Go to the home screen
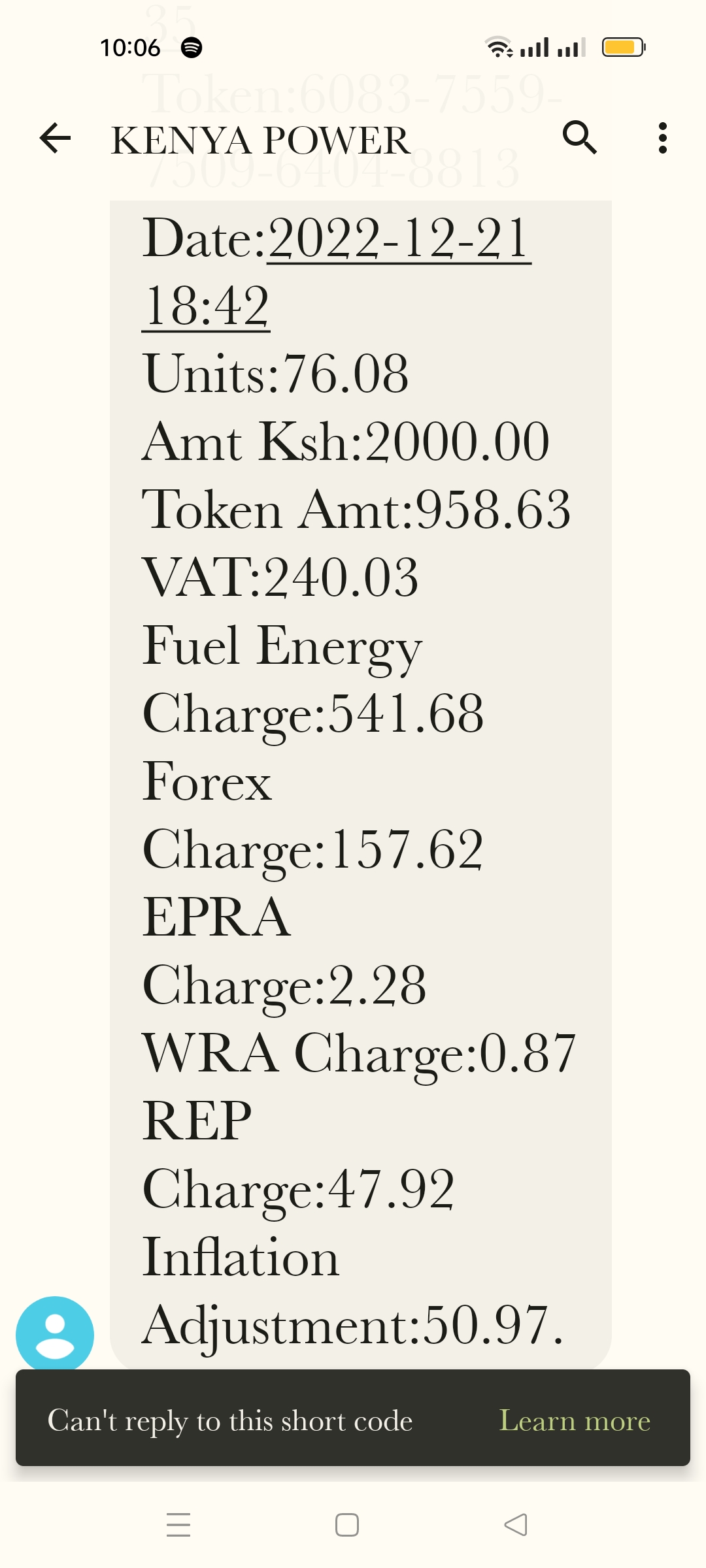Viewport: 706px width, 1568px height. click(346, 1524)
